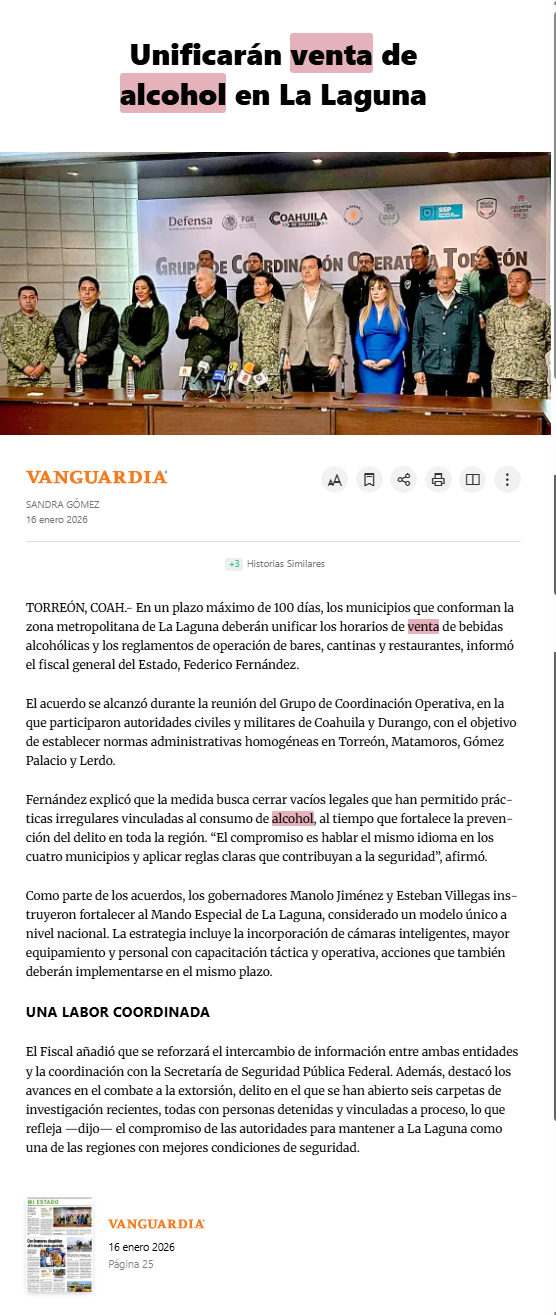The image size is (556, 1315).
Task: Show the +3 Historias Similares
Action: (275, 564)
